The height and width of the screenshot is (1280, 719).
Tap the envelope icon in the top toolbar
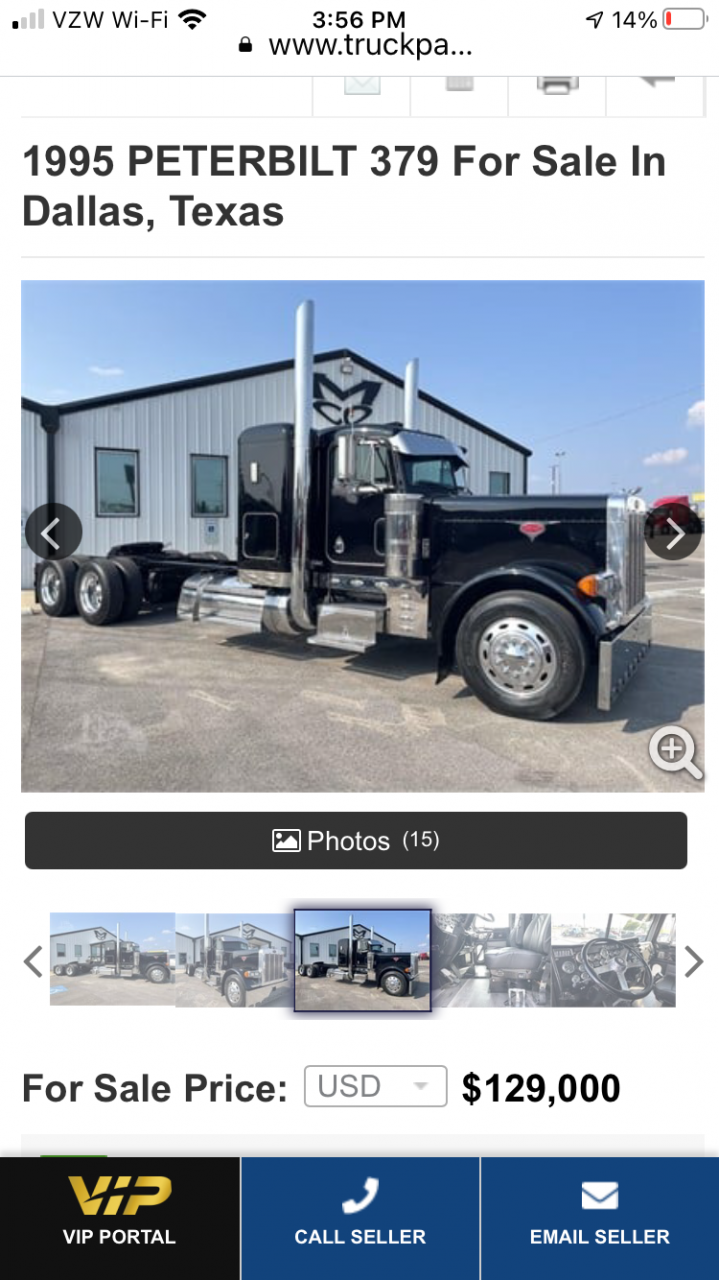point(362,85)
